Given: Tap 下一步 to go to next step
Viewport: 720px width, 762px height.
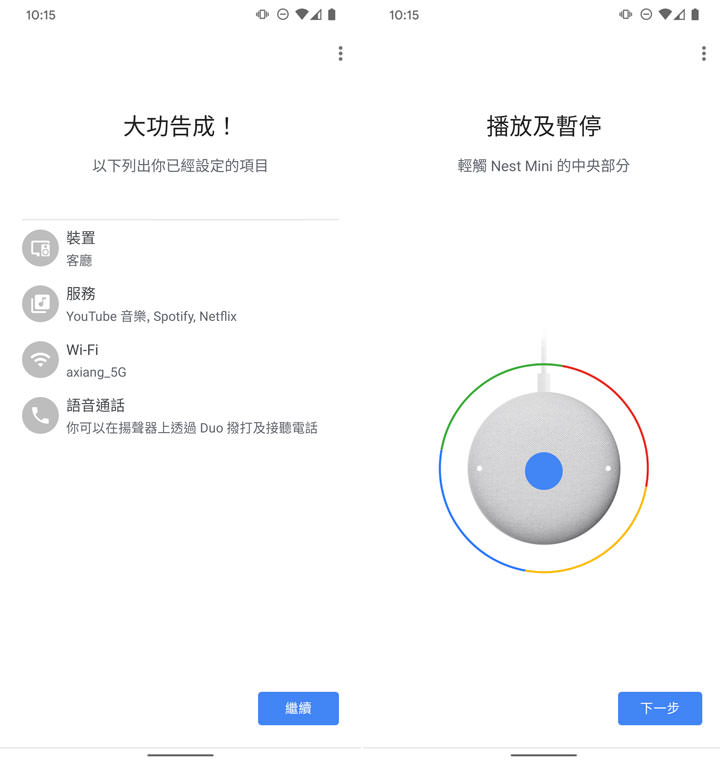Looking at the screenshot, I should coord(659,708).
